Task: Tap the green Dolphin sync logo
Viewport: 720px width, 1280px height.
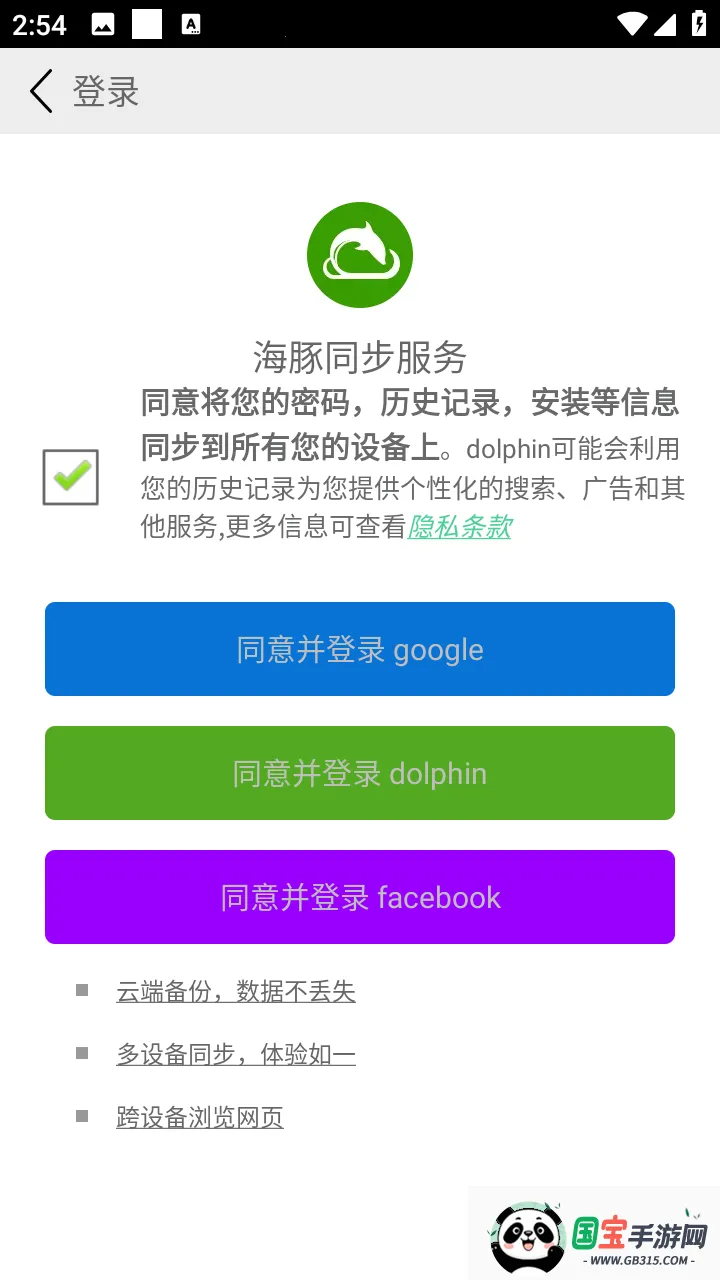Action: coord(360,254)
